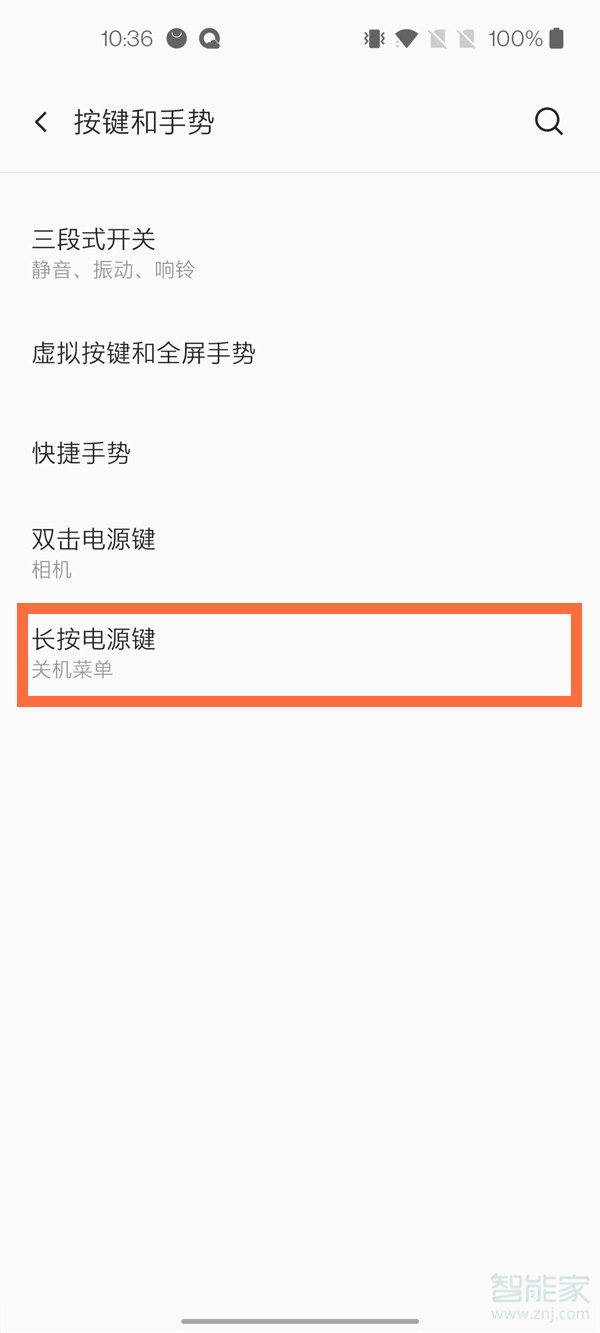Open 快捷手势 settings
The height and width of the screenshot is (1333, 600).
tap(300, 453)
